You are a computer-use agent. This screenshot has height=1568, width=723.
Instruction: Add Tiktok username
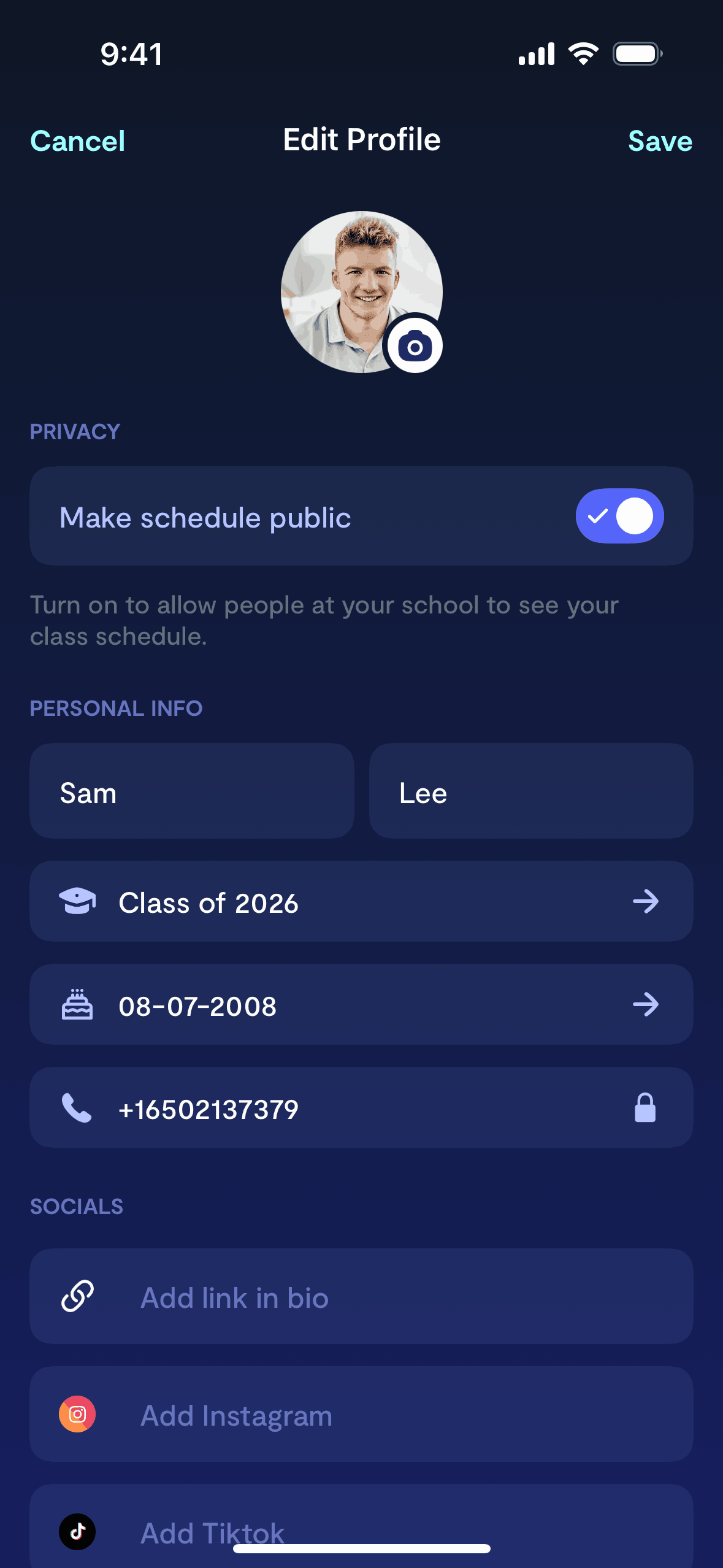point(361,1528)
